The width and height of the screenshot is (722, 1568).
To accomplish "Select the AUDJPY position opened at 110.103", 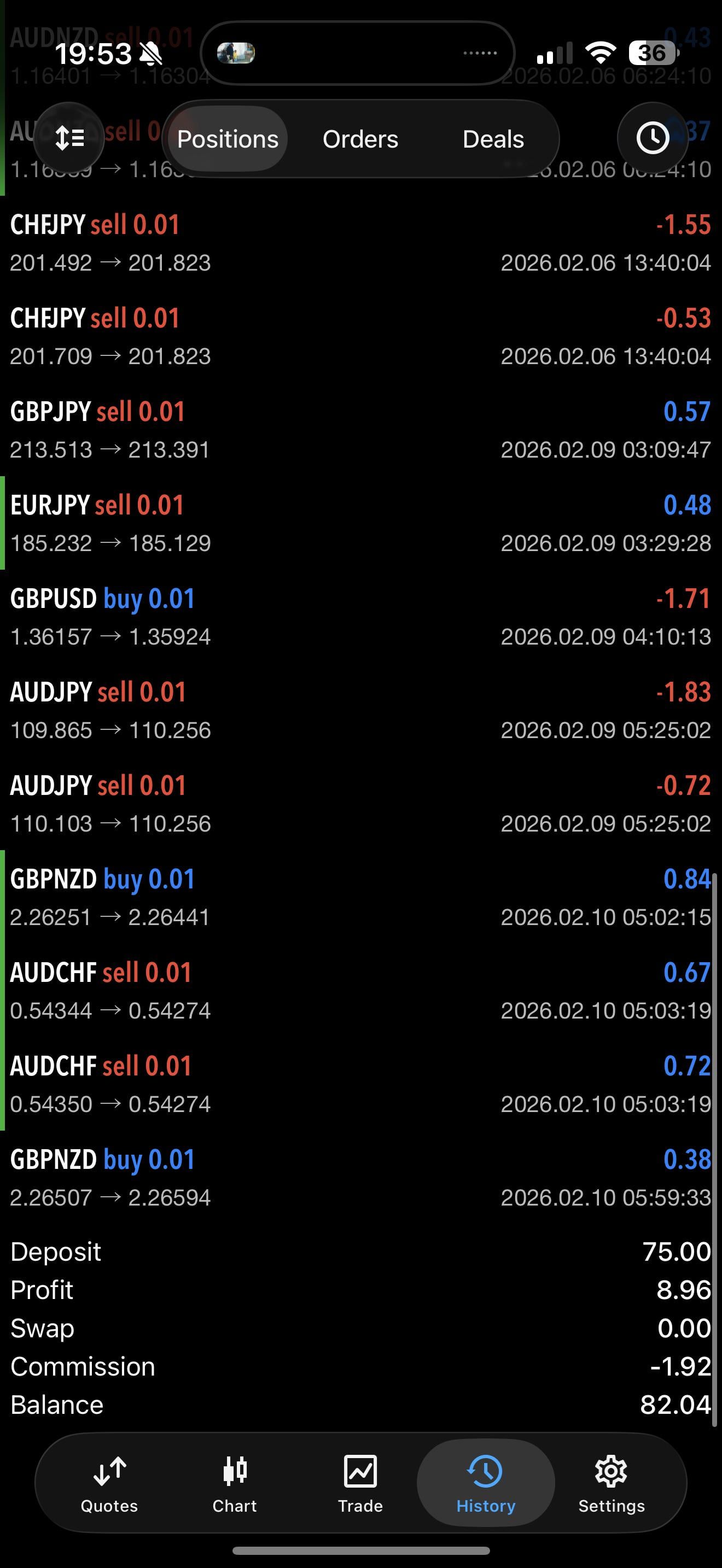I will (x=360, y=804).
